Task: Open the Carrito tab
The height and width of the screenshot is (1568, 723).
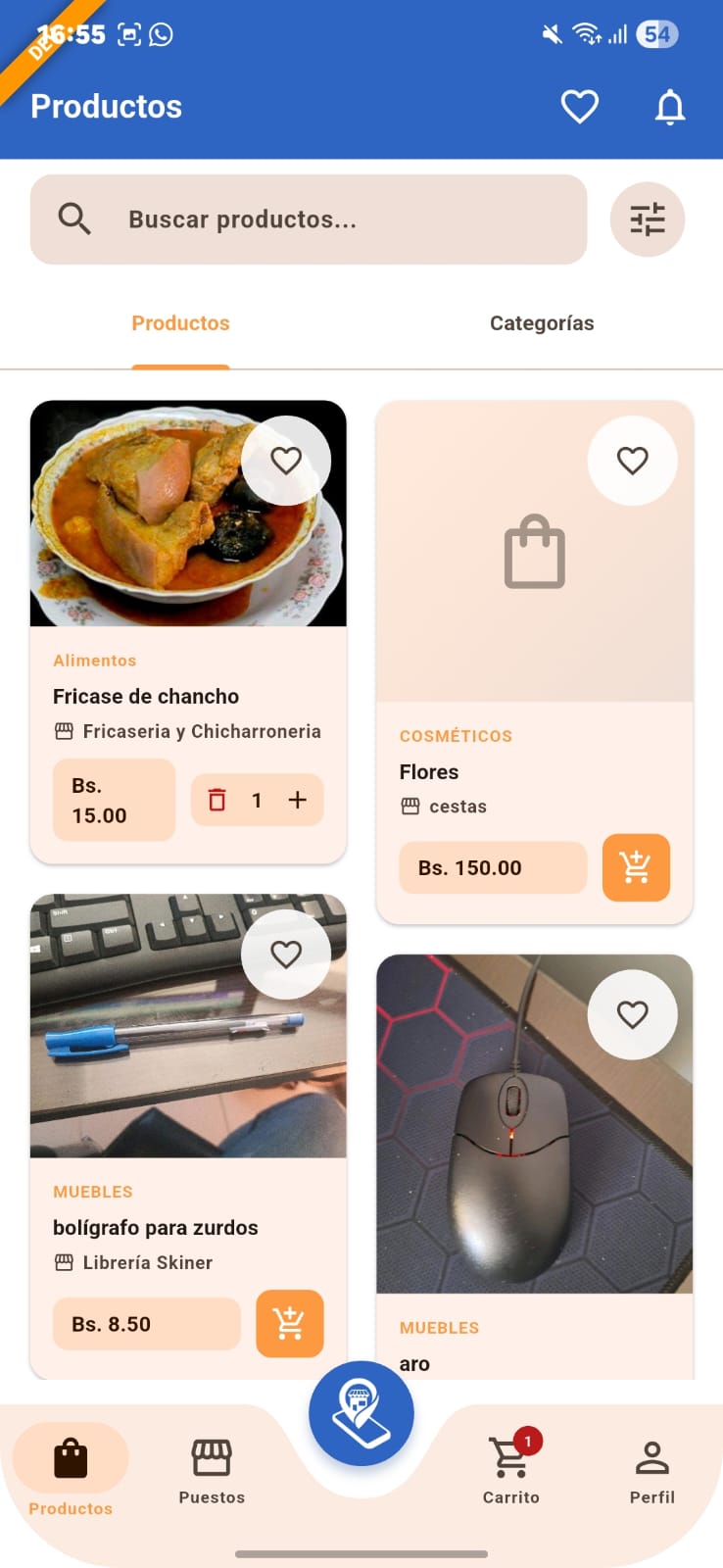Action: [510, 1470]
